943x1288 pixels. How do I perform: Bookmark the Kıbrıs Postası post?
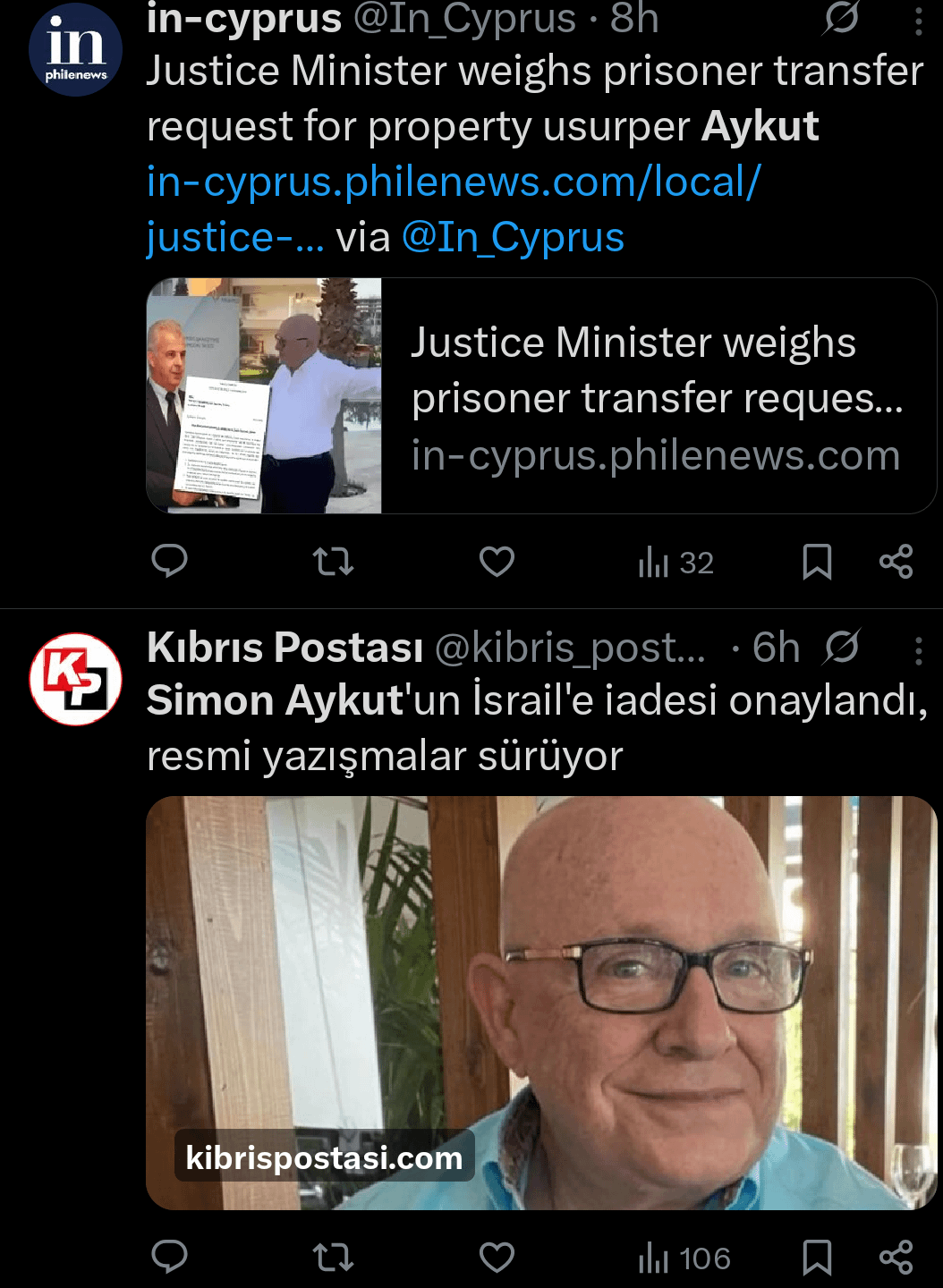click(817, 1258)
